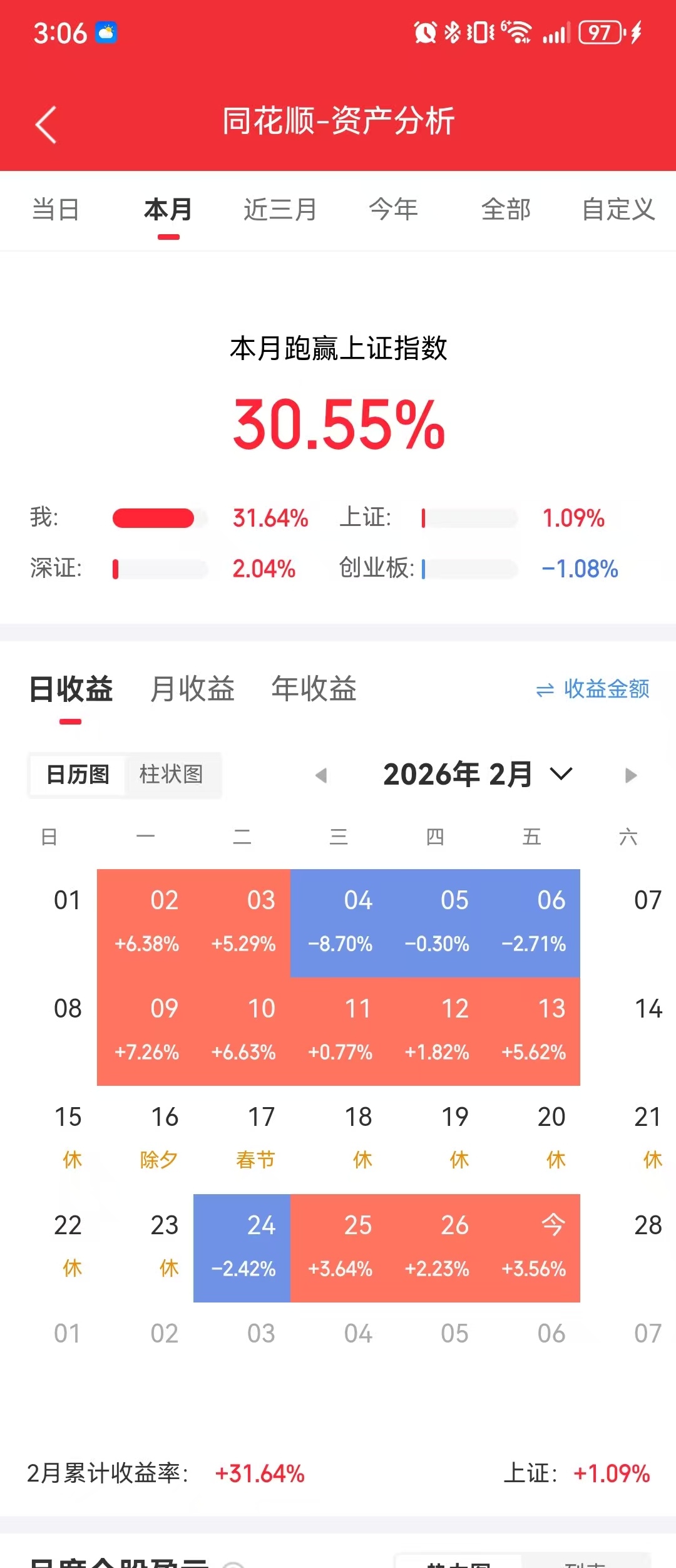Screen dimensions: 676x1568
Task: Select the 日历图 view
Action: point(78,775)
